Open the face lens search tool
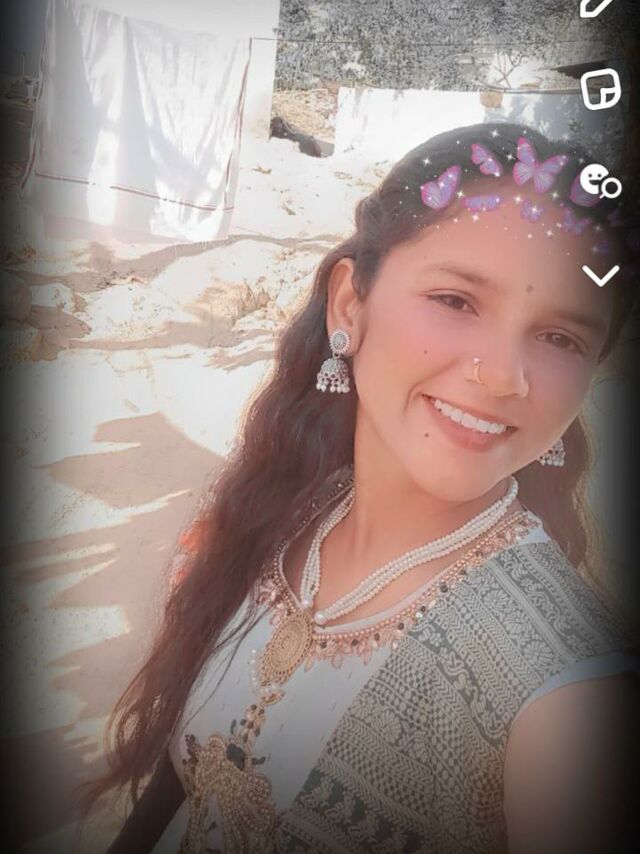This screenshot has width=640, height=854. (x=600, y=182)
